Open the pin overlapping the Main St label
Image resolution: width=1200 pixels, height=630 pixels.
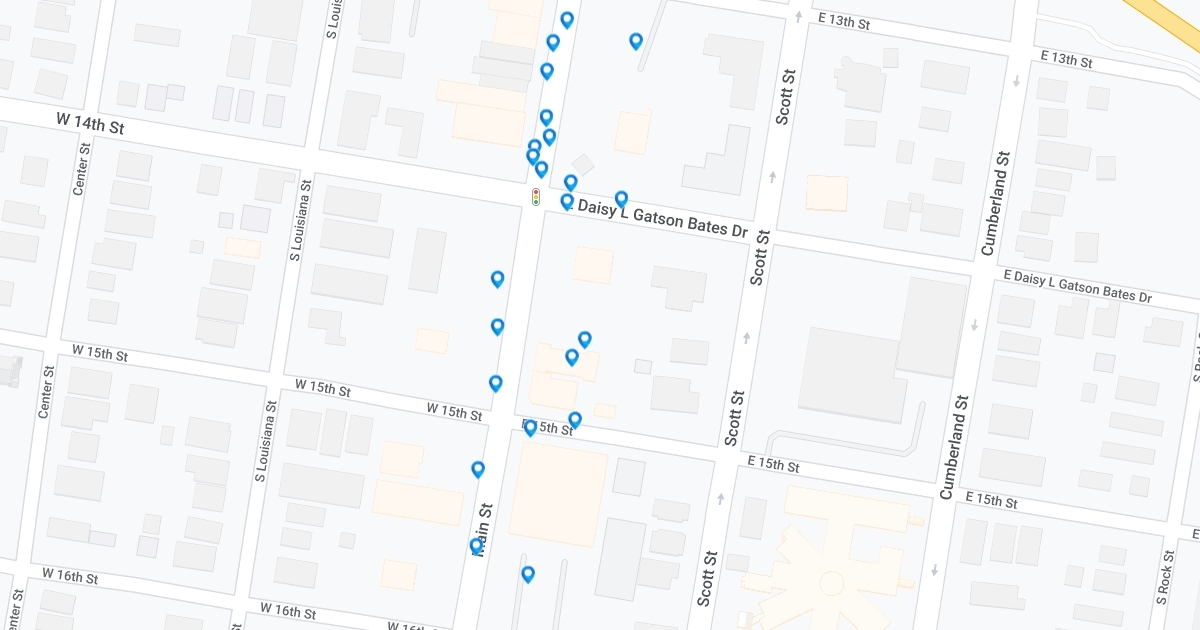pyautogui.click(x=476, y=545)
